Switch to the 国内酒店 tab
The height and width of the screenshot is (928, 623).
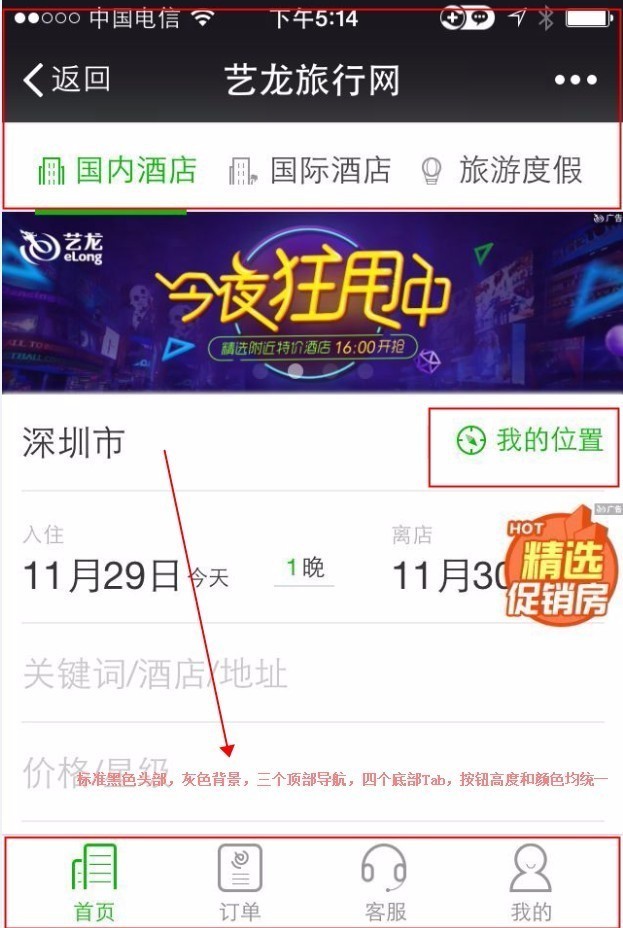click(116, 171)
